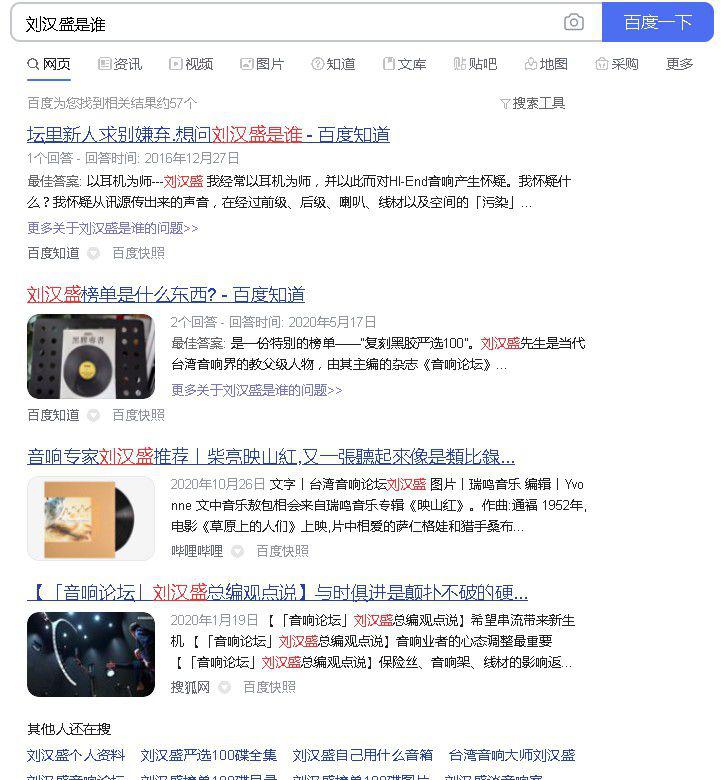Open the camera image search icon
The height and width of the screenshot is (780, 722).
click(573, 23)
